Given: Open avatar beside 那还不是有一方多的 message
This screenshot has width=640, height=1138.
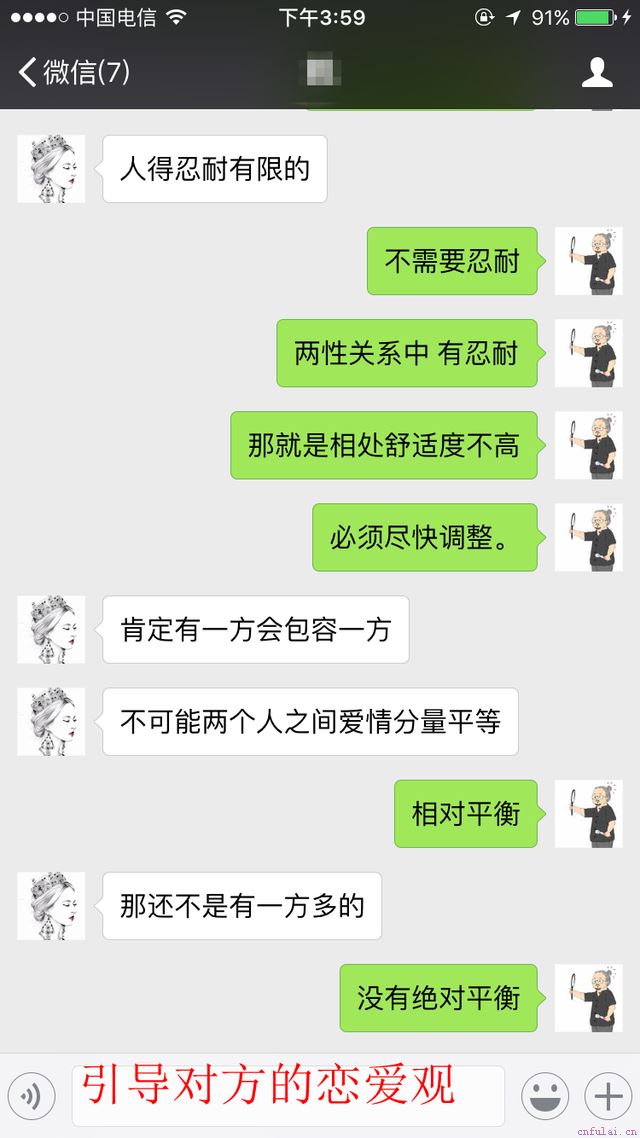Looking at the screenshot, I should (51, 905).
